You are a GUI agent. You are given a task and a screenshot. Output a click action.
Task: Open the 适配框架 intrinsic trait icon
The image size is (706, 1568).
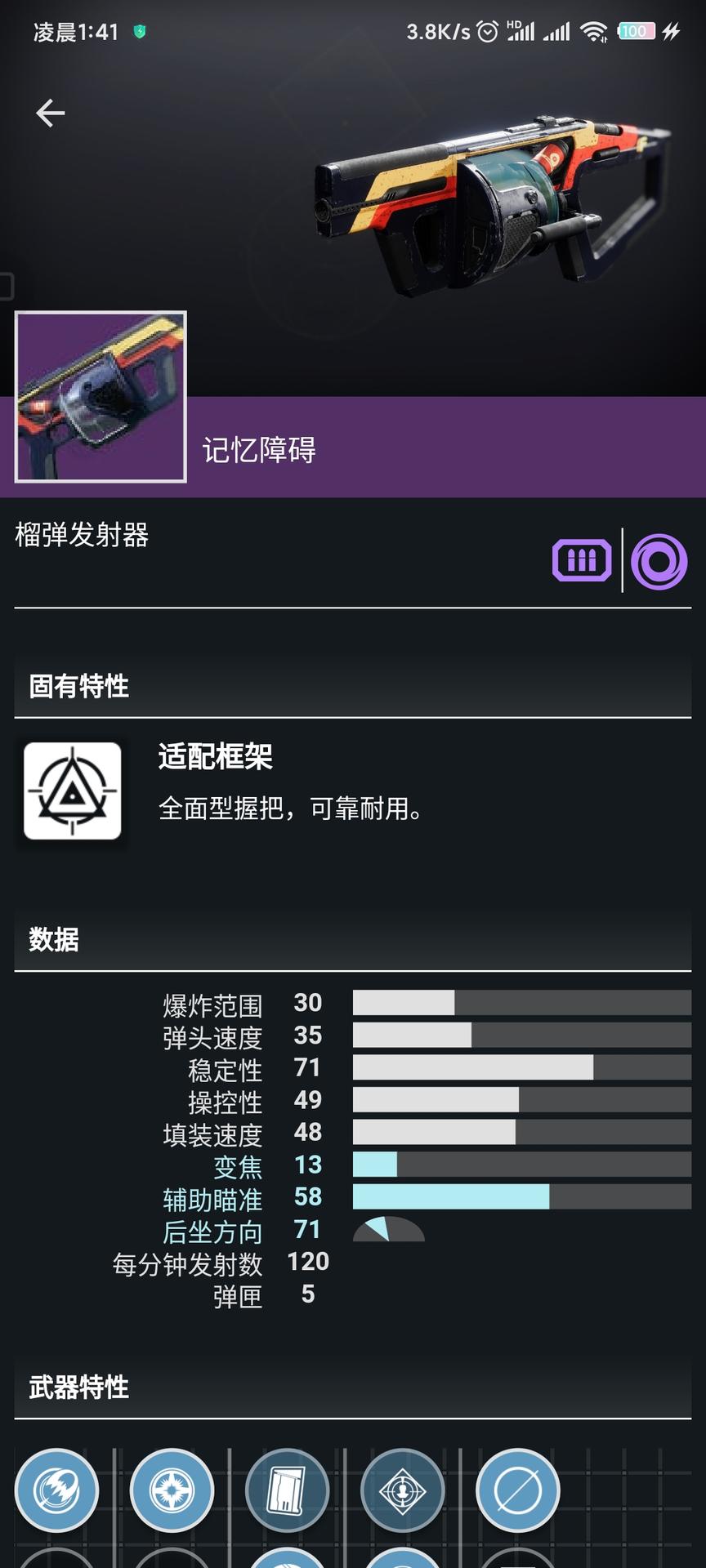point(73,791)
